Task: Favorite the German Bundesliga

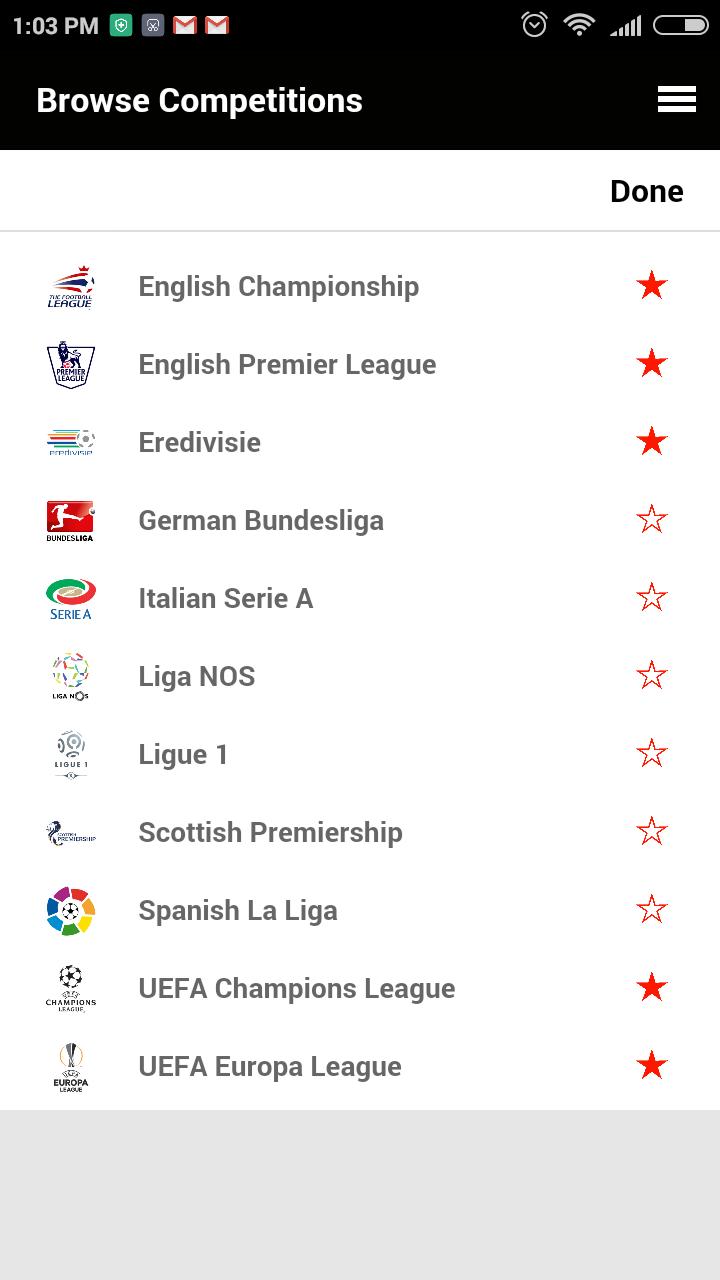Action: (652, 520)
